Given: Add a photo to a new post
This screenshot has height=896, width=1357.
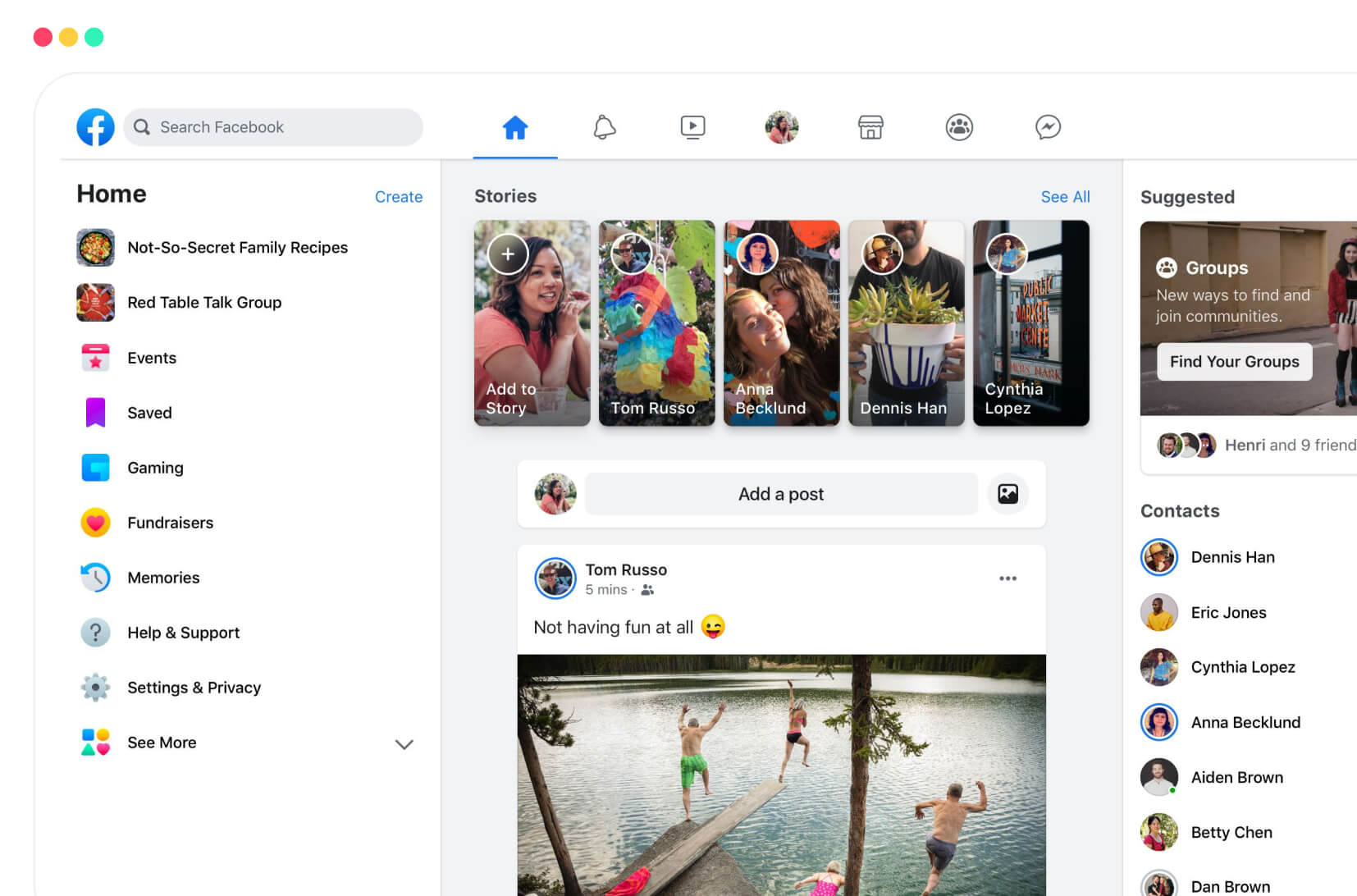Looking at the screenshot, I should tap(1007, 494).
